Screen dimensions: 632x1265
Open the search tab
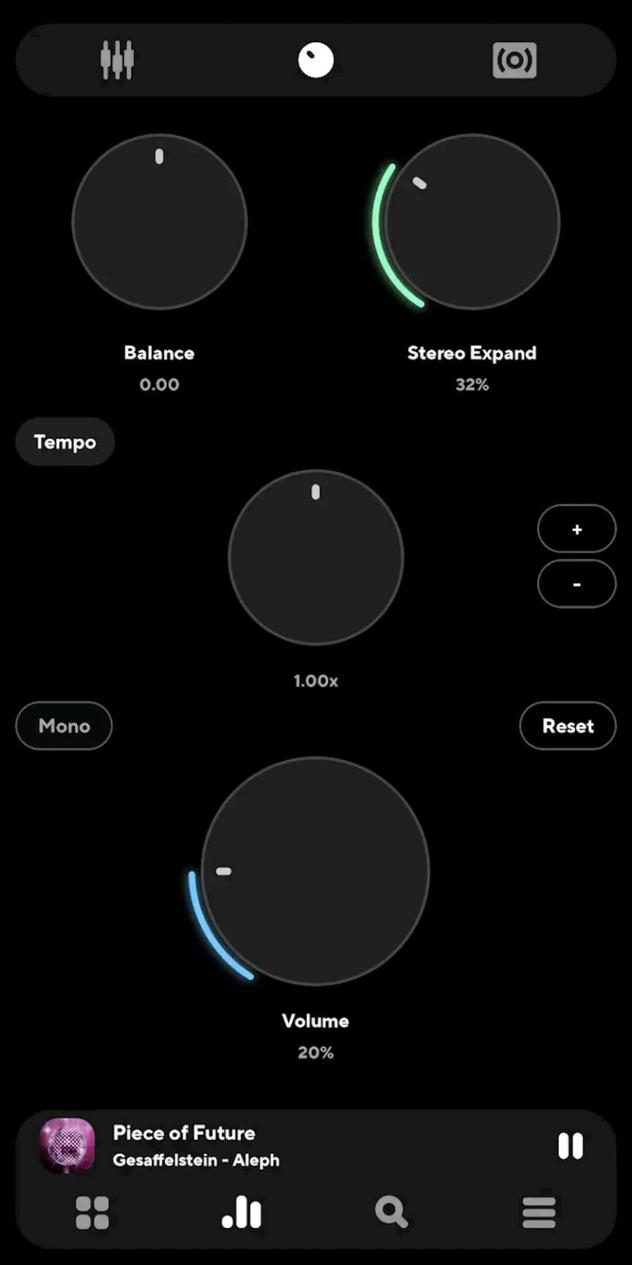(x=391, y=1213)
